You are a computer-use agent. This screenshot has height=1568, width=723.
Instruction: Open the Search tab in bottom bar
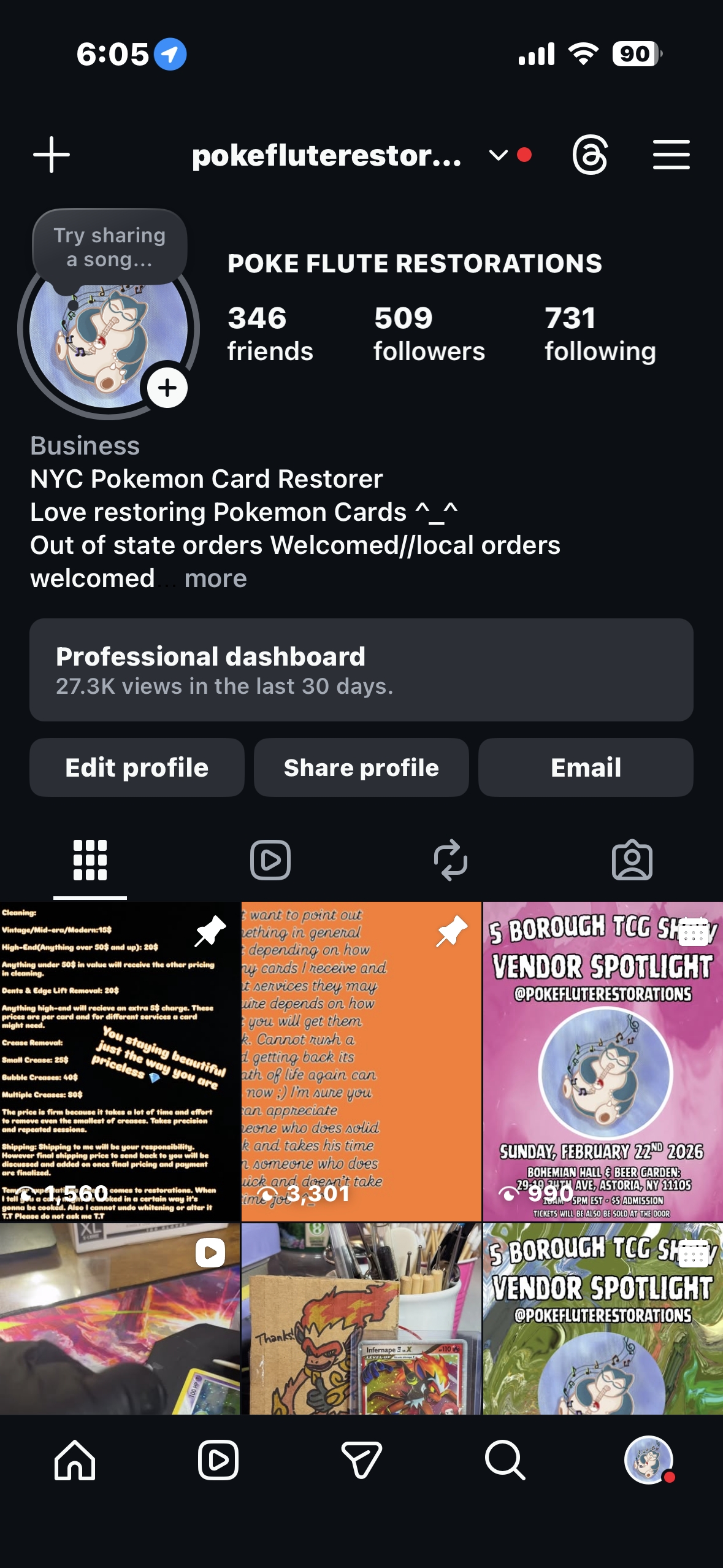click(505, 1460)
